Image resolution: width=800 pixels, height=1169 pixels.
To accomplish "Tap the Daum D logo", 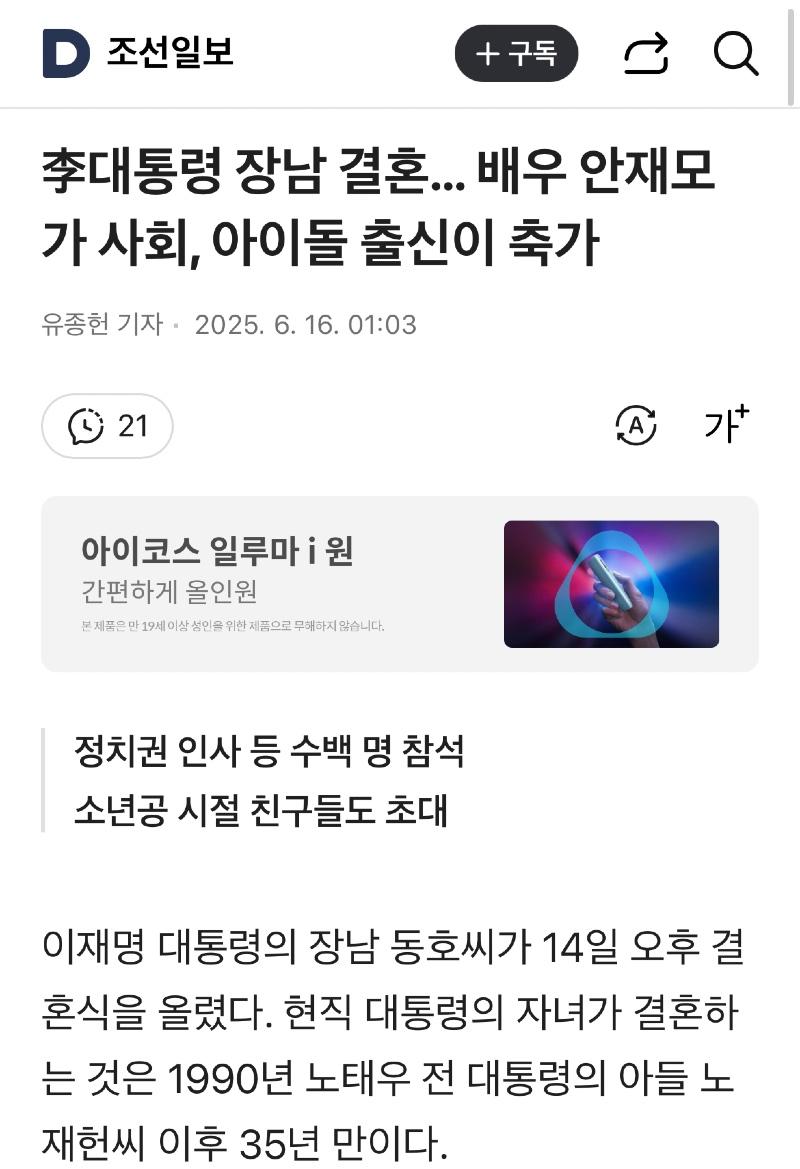I will [x=66, y=53].
